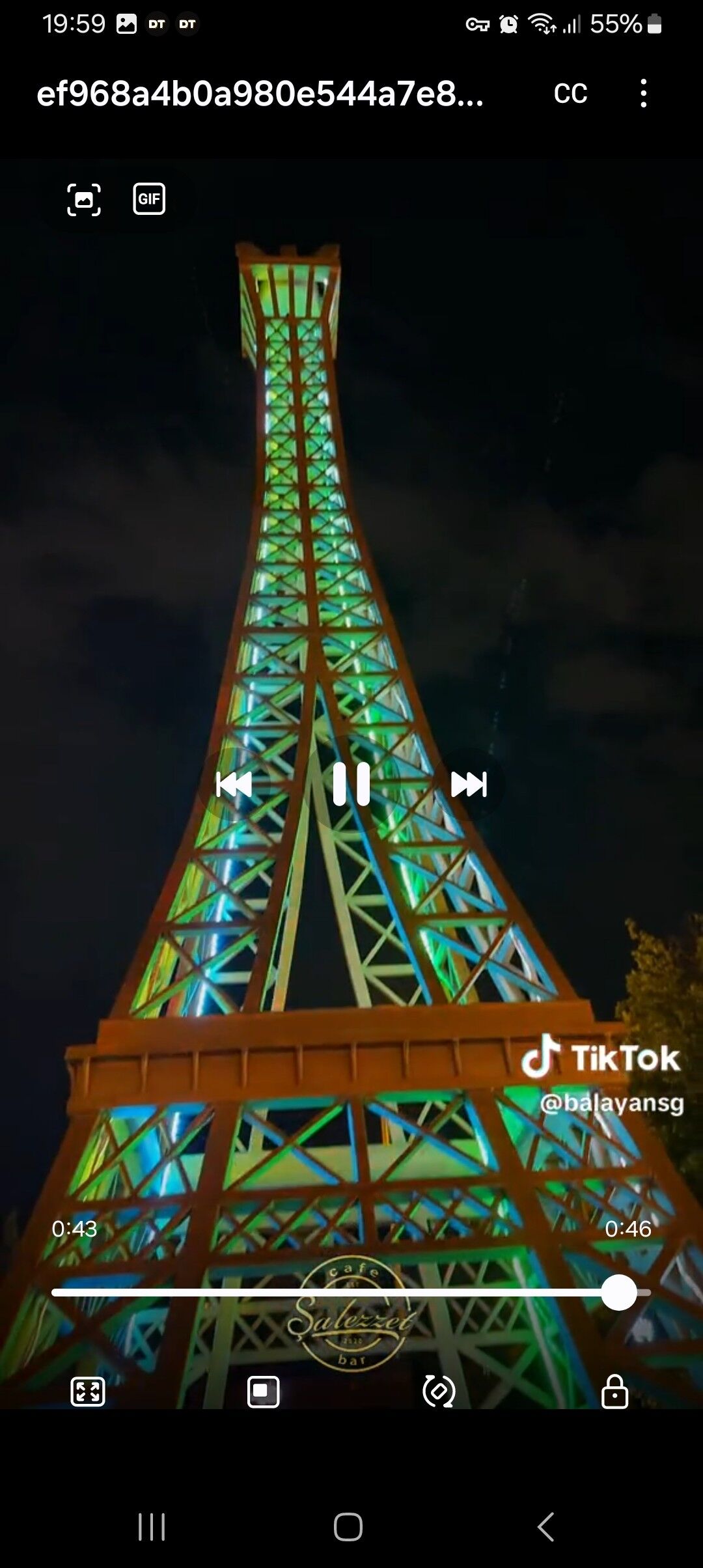Open recent apps from navigation bar

[152, 1526]
